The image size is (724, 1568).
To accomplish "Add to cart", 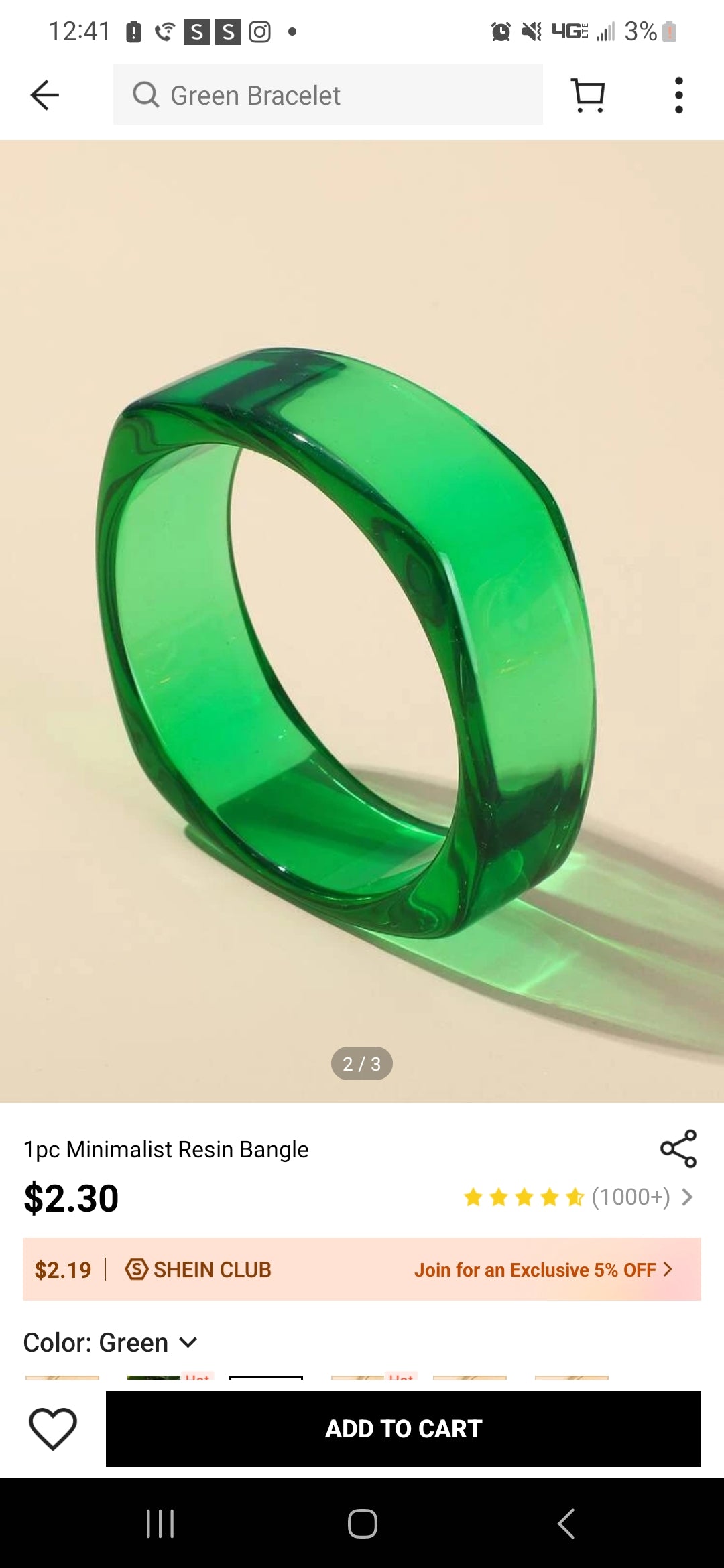I will (x=403, y=1429).
